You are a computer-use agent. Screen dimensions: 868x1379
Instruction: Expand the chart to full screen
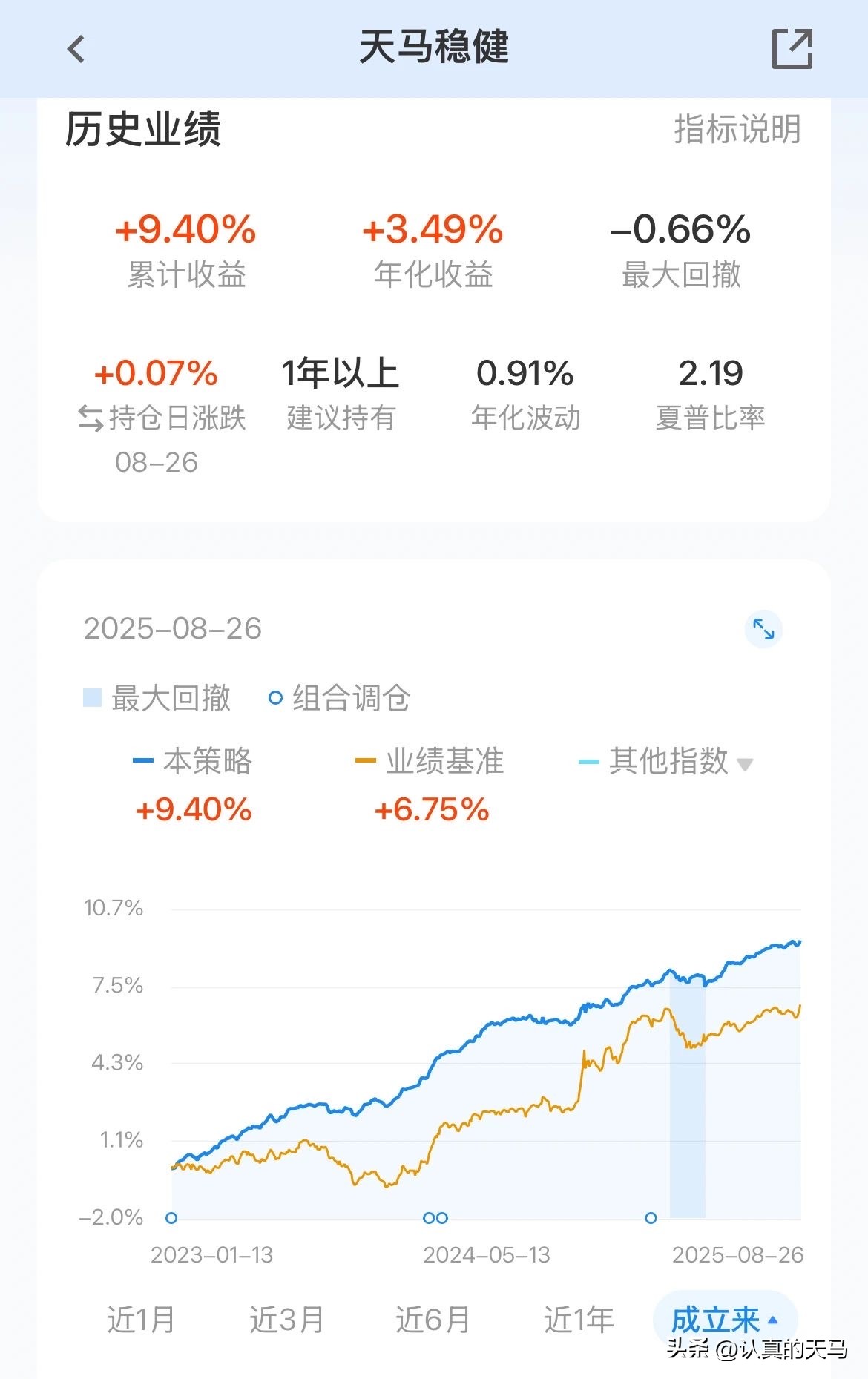(x=763, y=629)
